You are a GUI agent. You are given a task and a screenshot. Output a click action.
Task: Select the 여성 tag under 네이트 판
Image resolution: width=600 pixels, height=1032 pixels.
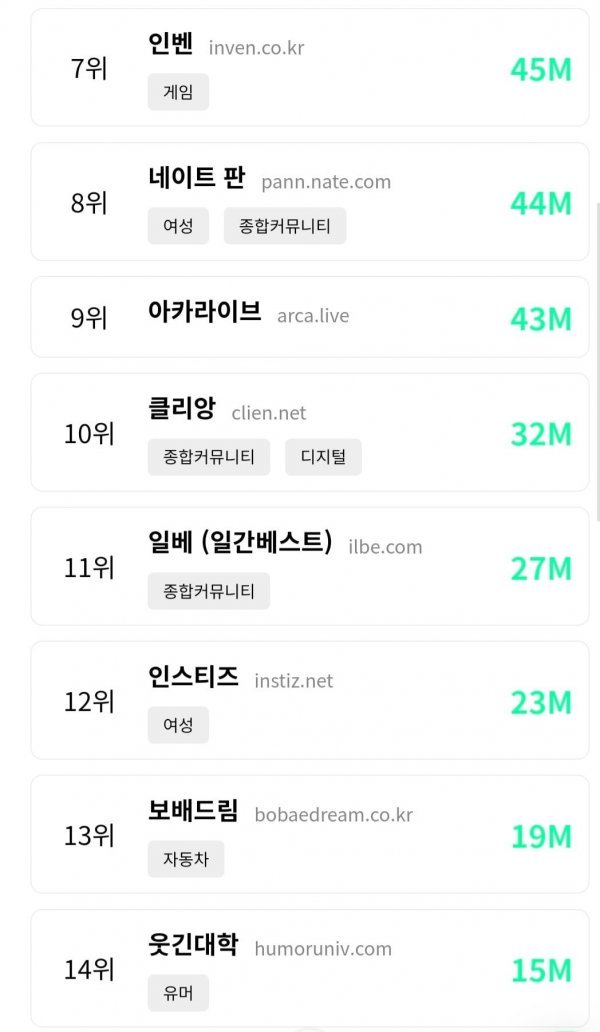[178, 226]
